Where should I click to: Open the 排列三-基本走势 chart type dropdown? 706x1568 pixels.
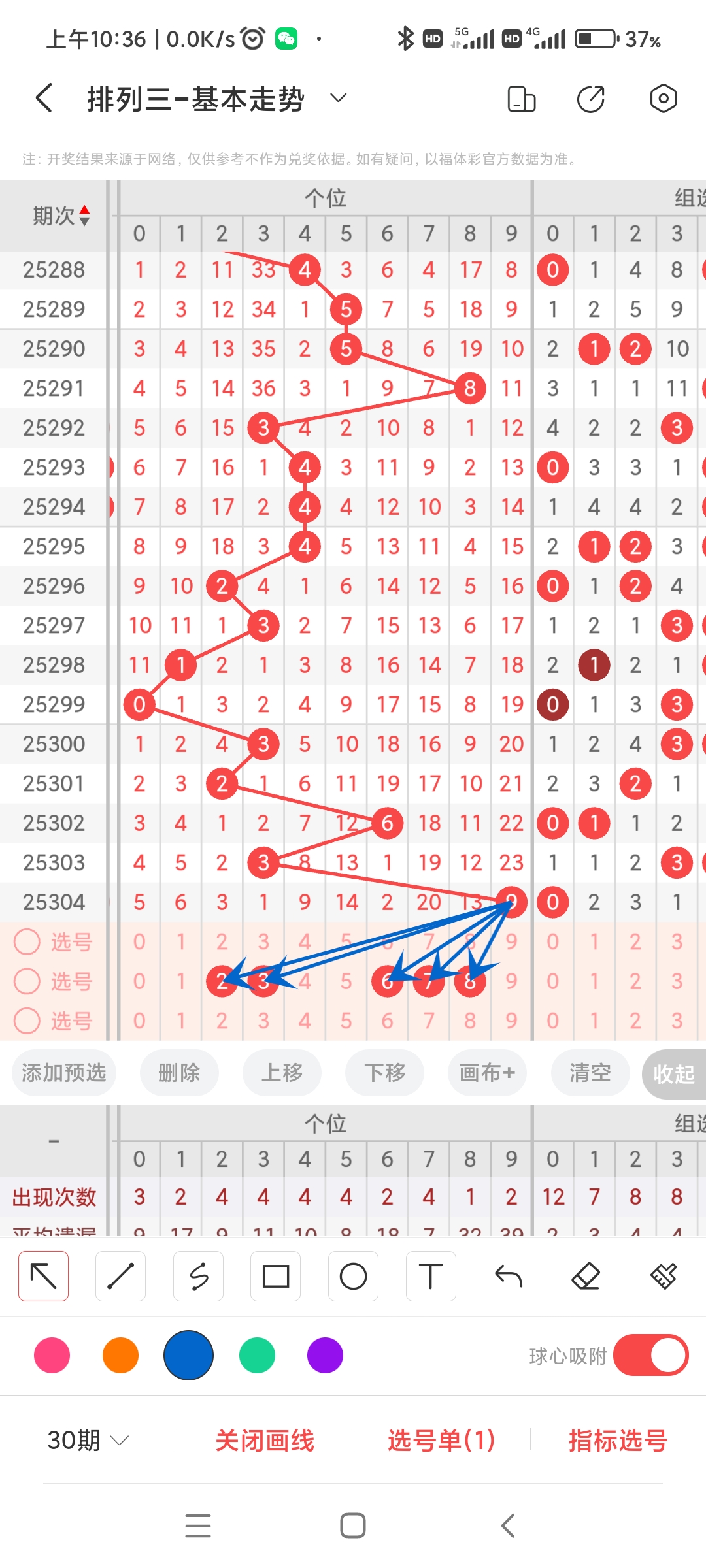click(x=337, y=98)
